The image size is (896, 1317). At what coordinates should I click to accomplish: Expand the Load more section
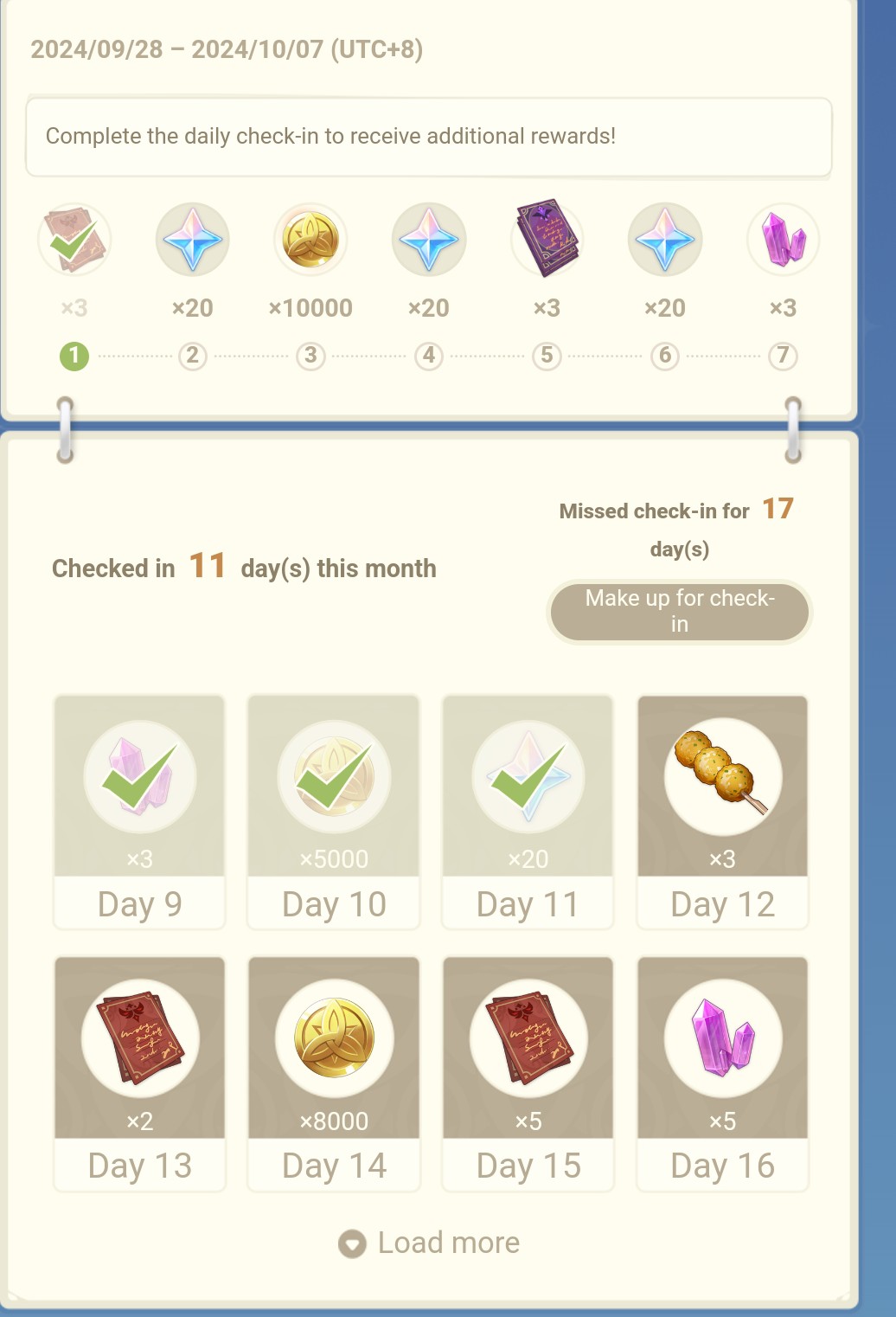430,1243
